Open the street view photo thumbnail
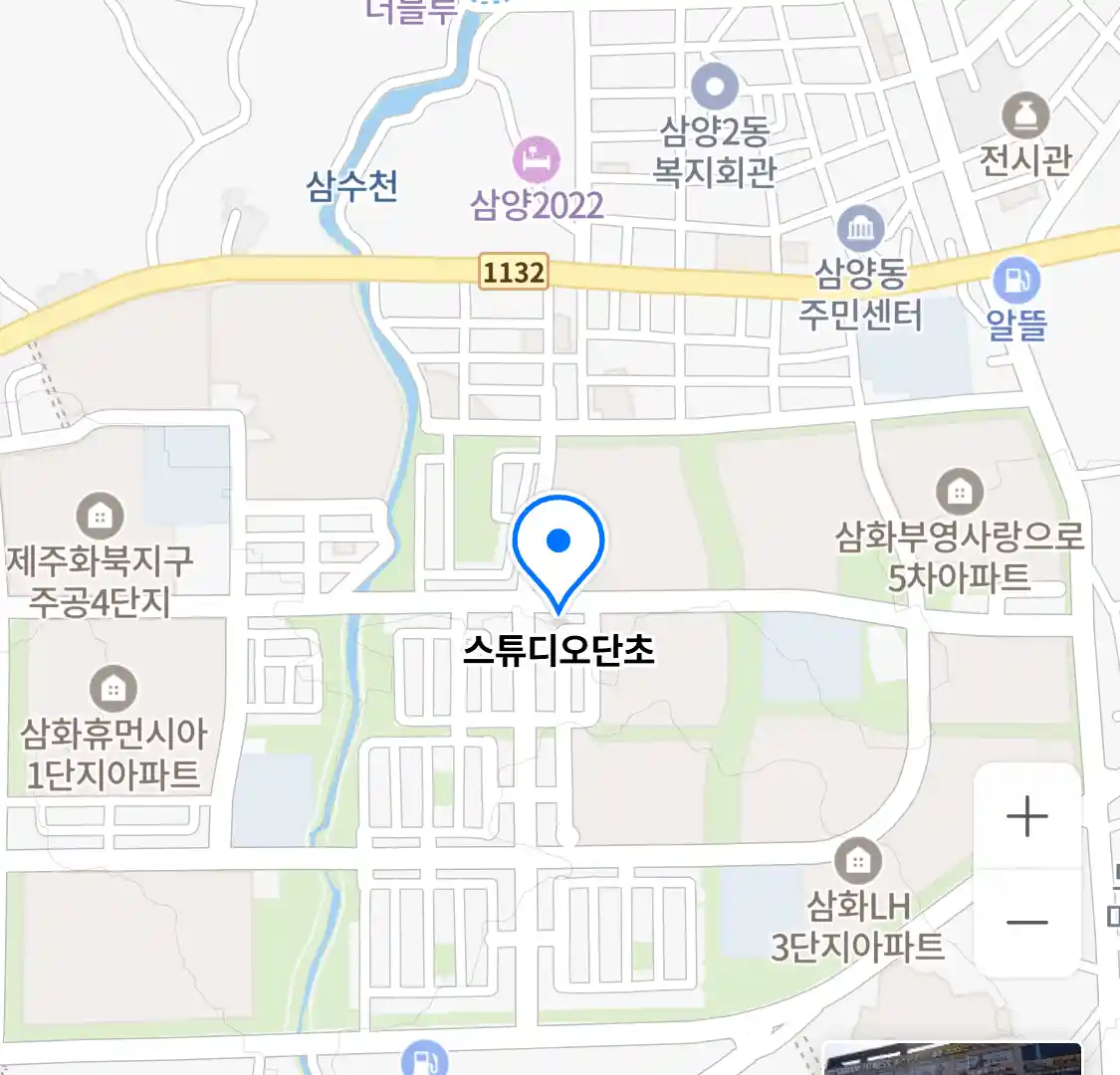Screen dimensions: 1120x1075 952,1059
